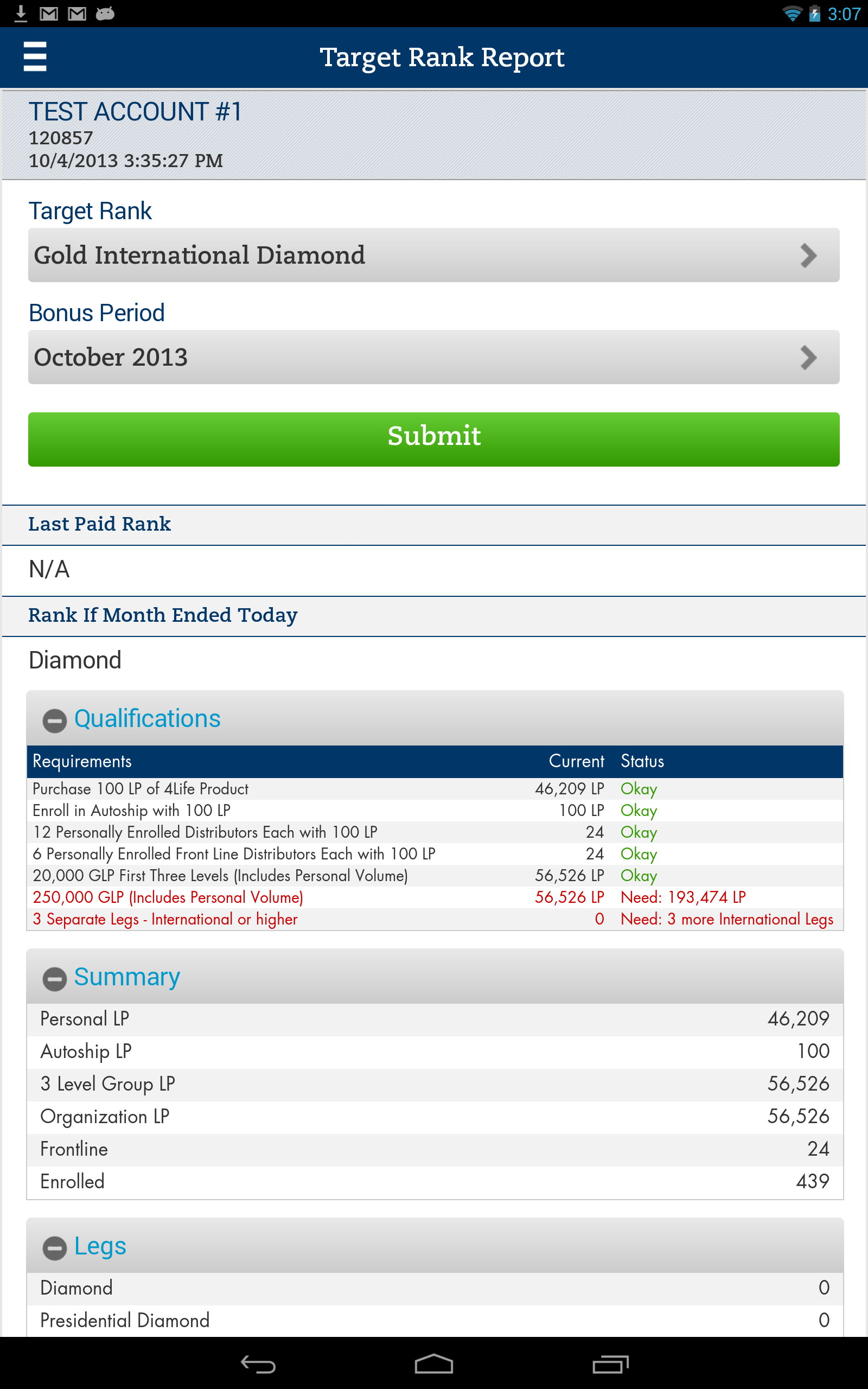Image resolution: width=868 pixels, height=1389 pixels.
Task: Tap the green Submit button
Action: (x=433, y=439)
